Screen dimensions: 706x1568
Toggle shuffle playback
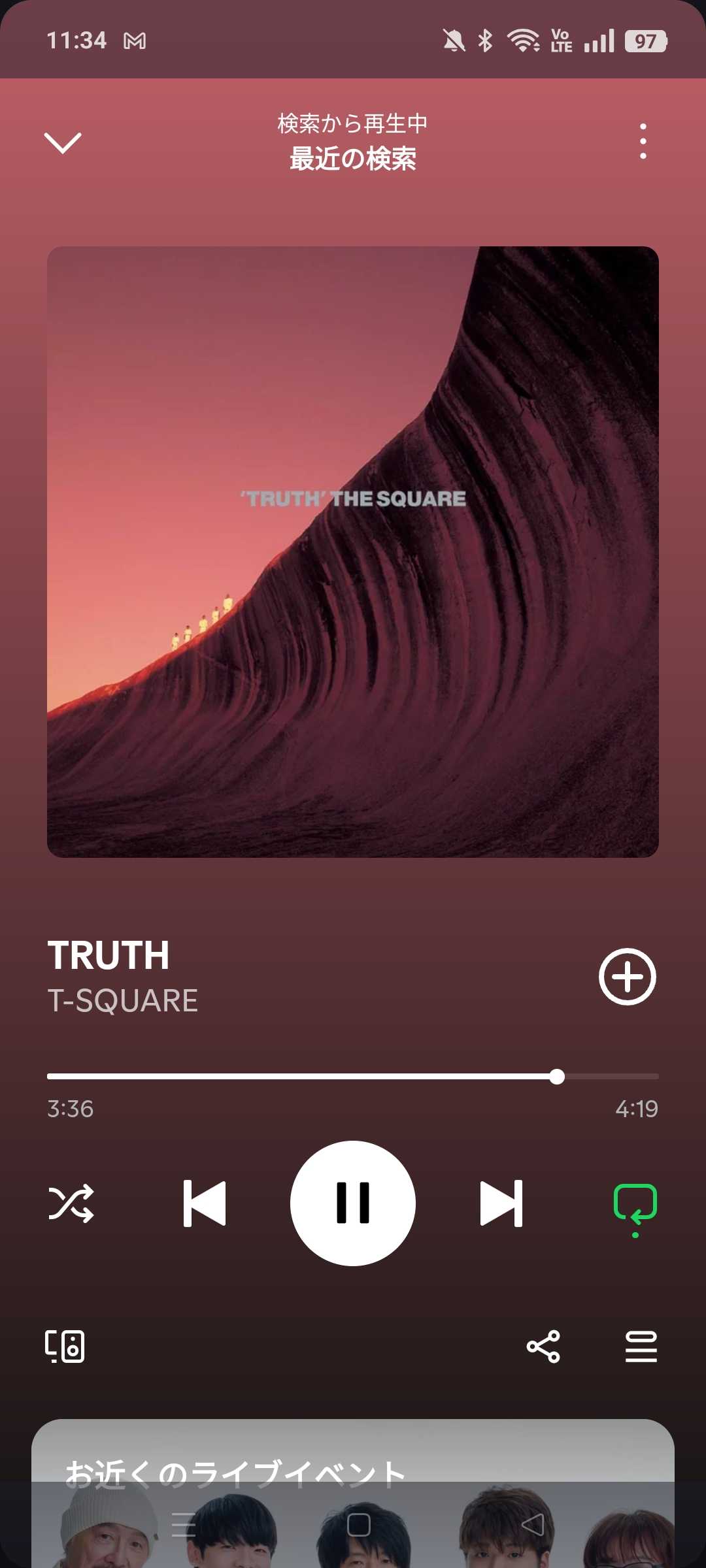(x=71, y=1203)
